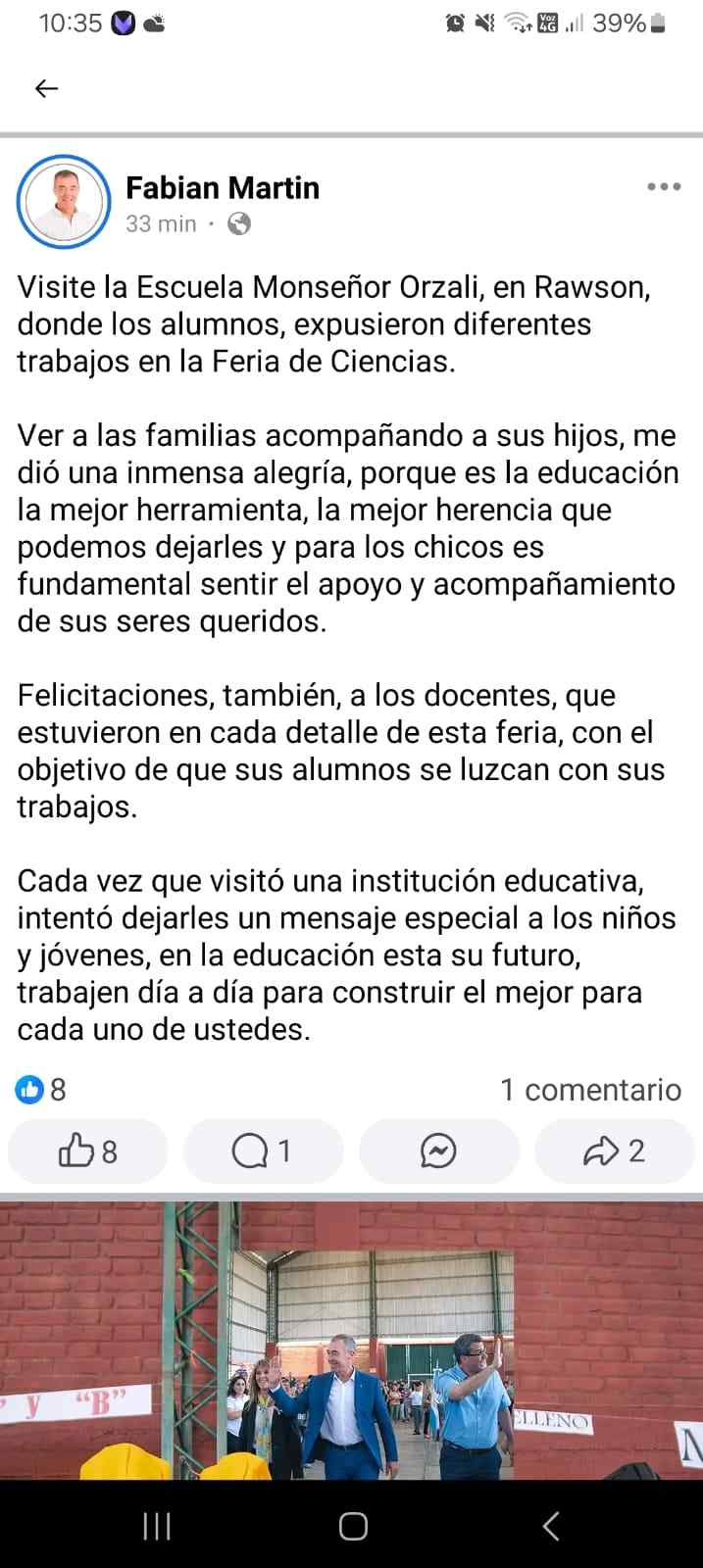Comment on this post
Screen dimensions: 703x1568
[263, 1151]
